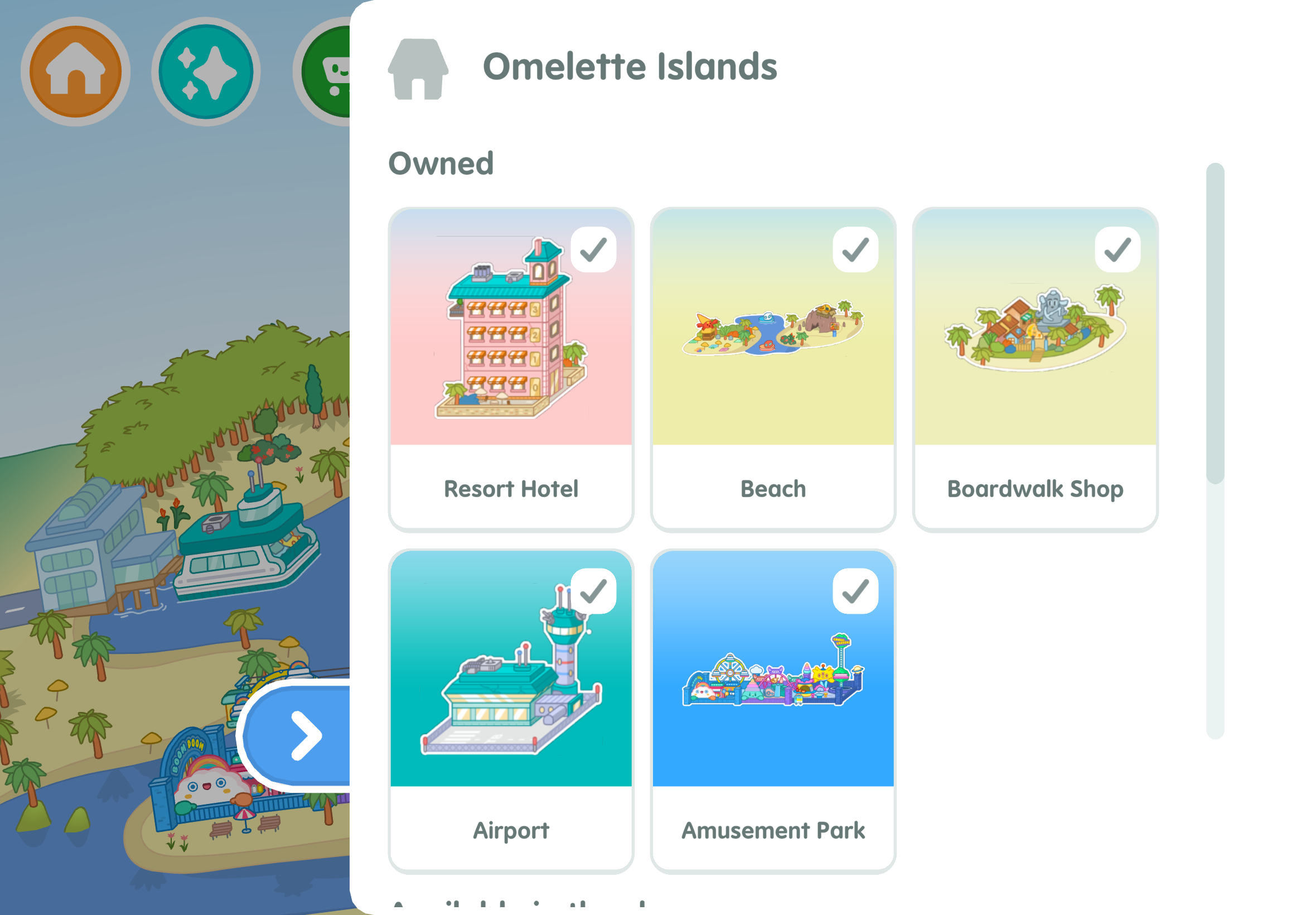Select the Resort Hotel card
The width and height of the screenshot is (1316, 915).
(510, 369)
